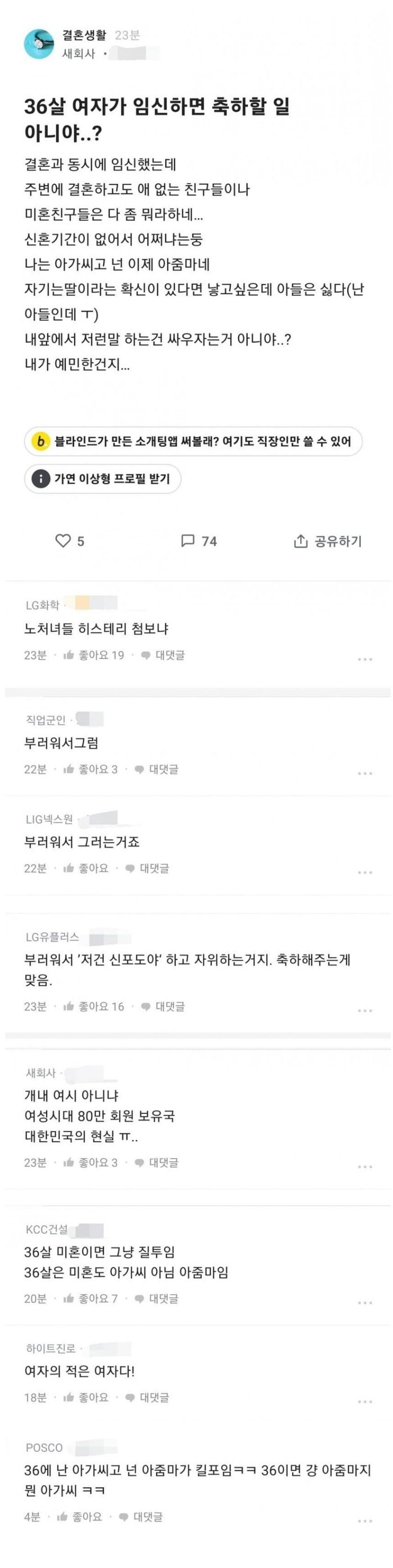Like the KCC건설 comment
Image resolution: width=393 pixels, height=1568 pixels.
click(x=90, y=1298)
